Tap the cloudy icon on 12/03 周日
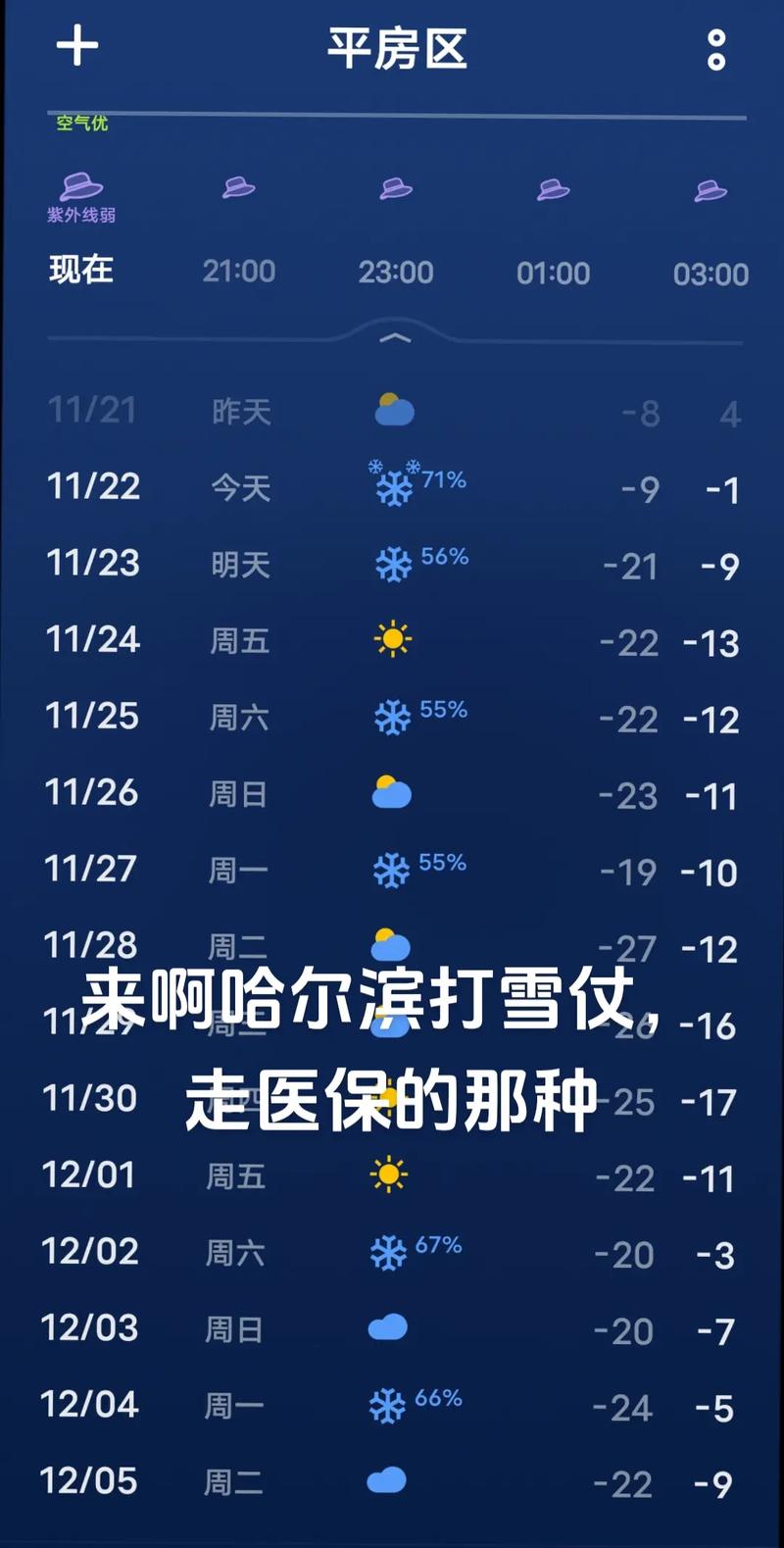The height and width of the screenshot is (1548, 784). (x=386, y=1326)
